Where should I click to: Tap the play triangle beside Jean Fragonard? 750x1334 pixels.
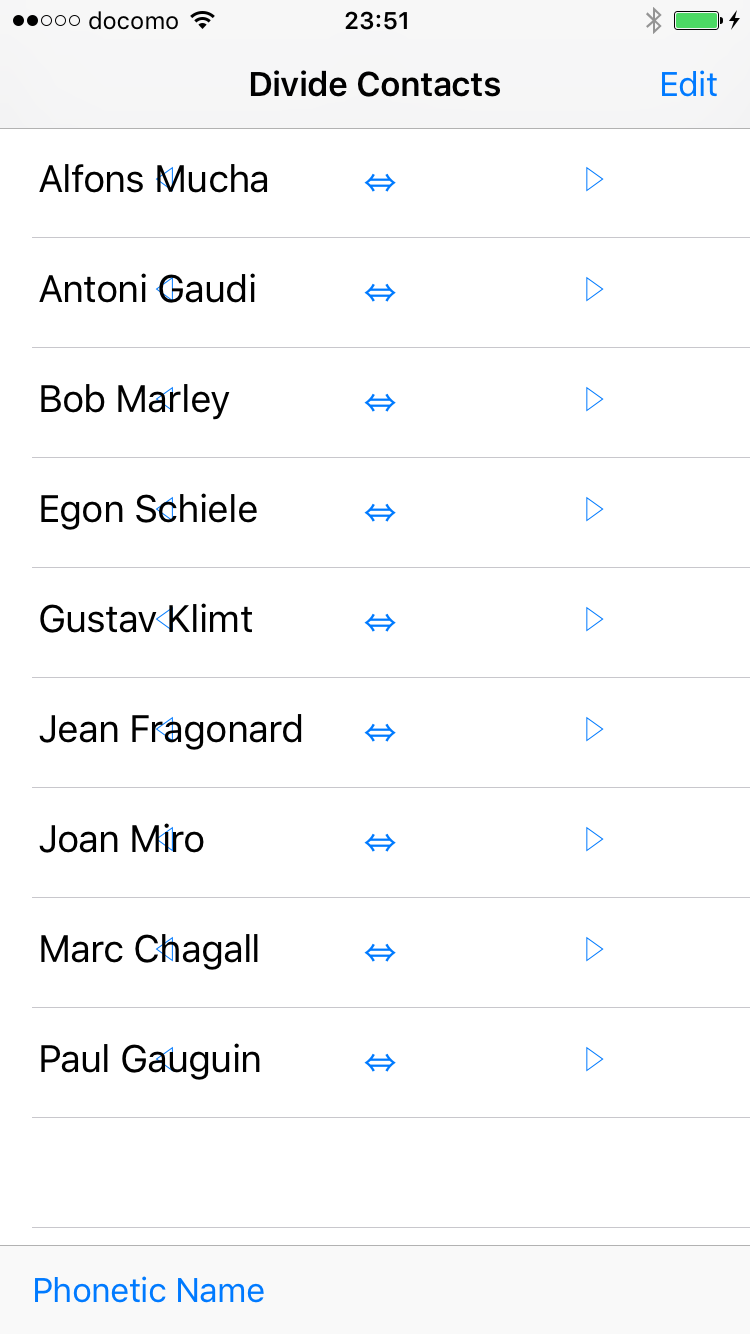tap(594, 729)
